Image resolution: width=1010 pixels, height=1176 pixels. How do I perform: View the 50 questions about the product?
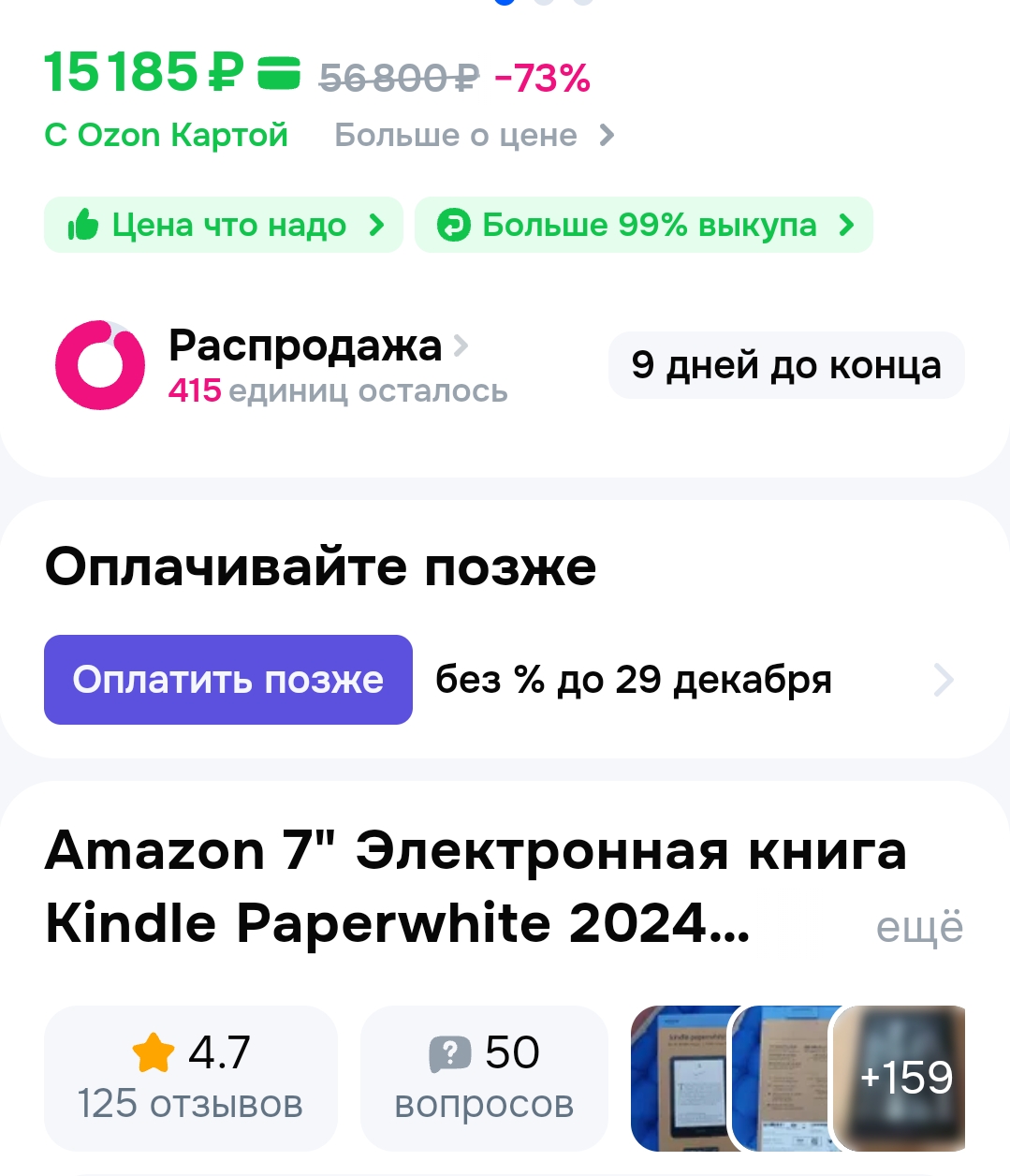point(484,1078)
